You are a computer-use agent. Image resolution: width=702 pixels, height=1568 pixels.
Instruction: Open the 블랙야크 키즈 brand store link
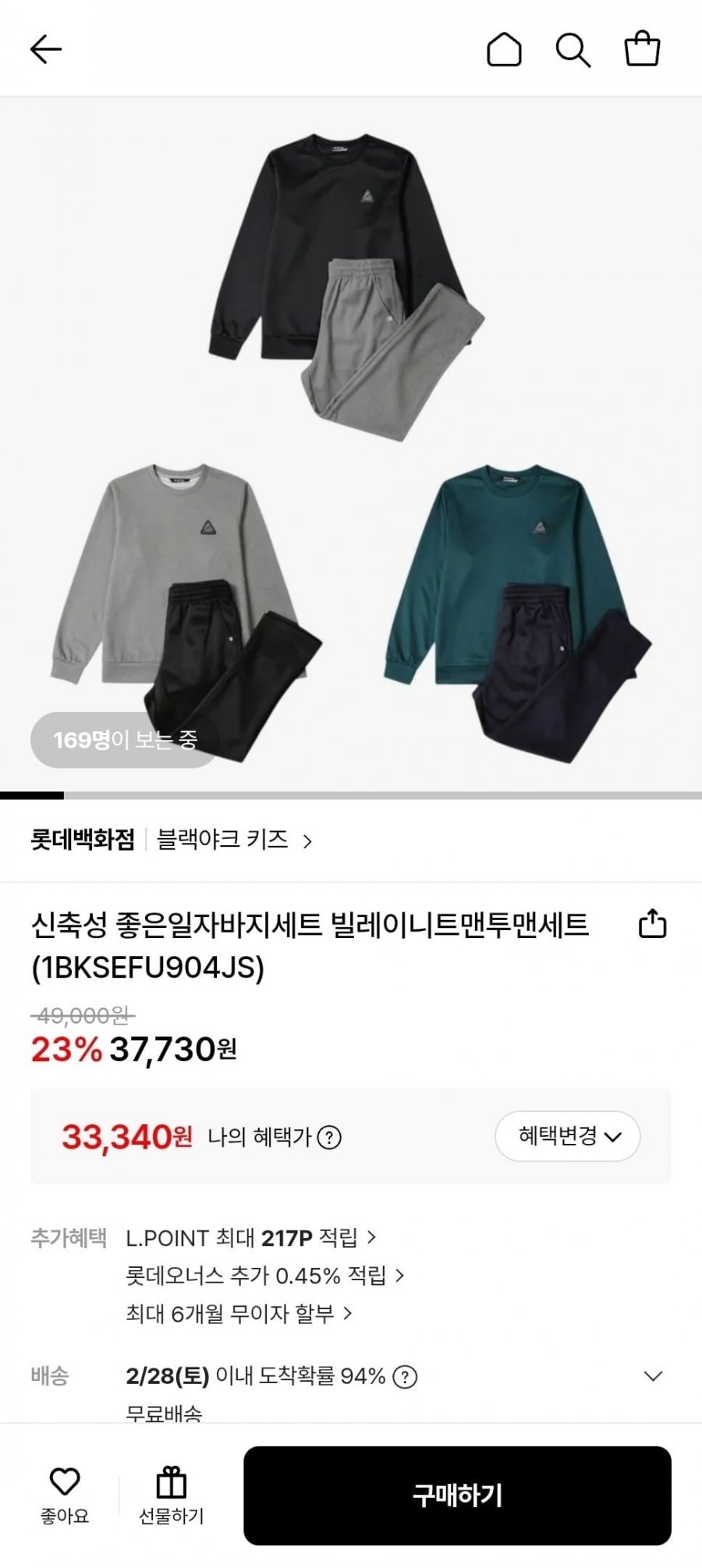coord(232,840)
